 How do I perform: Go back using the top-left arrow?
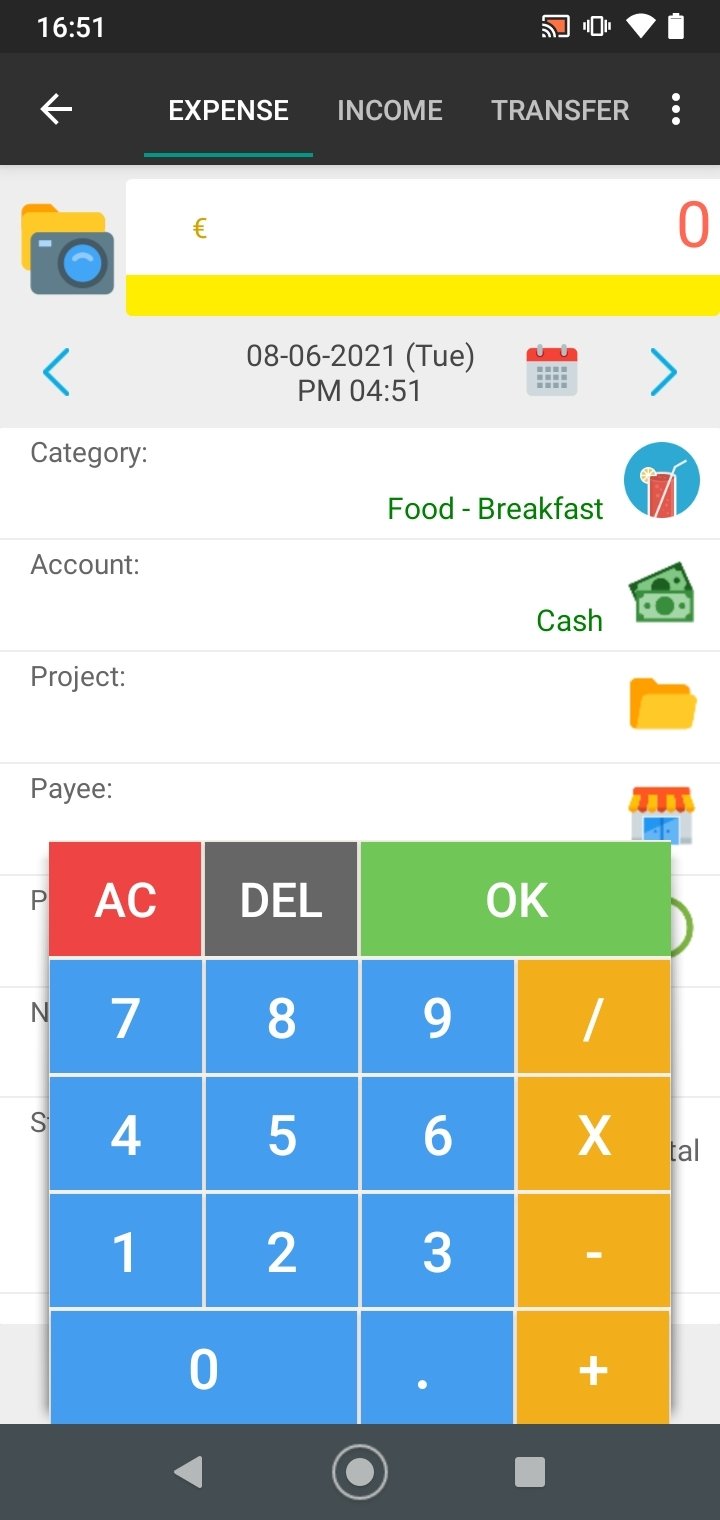tap(56, 109)
